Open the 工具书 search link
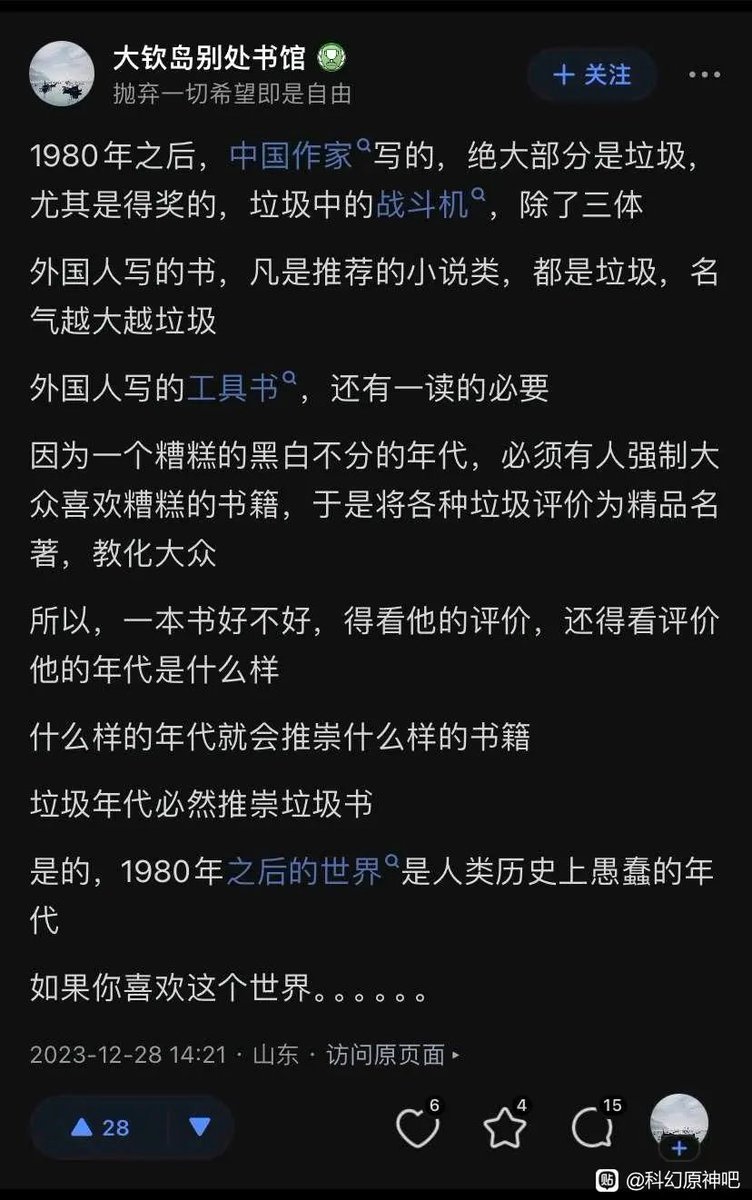The width and height of the screenshot is (752, 1200). 233,387
